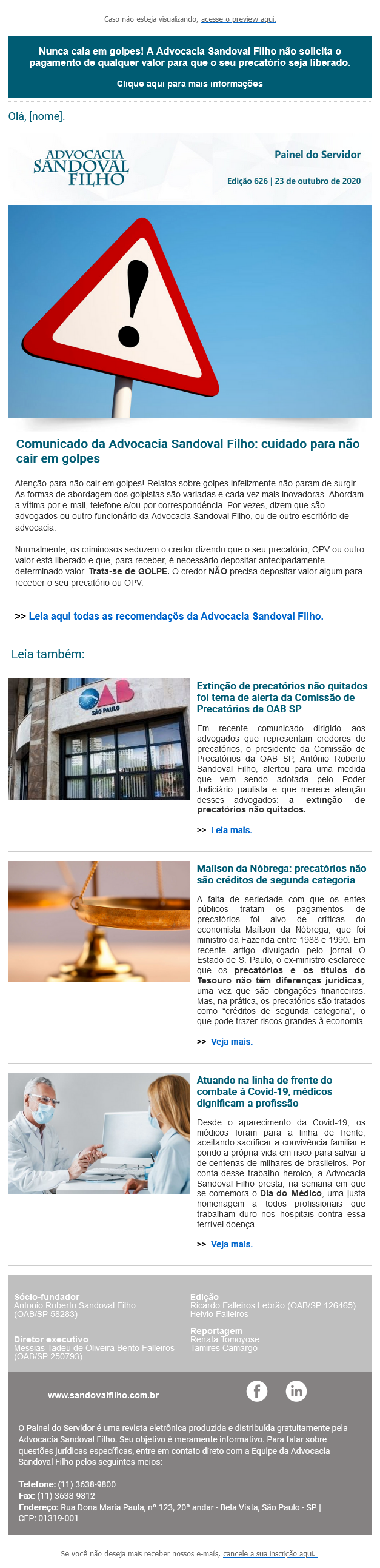Open the justice scales article thumbnail
This screenshot has height=1568, width=380.
point(99,920)
